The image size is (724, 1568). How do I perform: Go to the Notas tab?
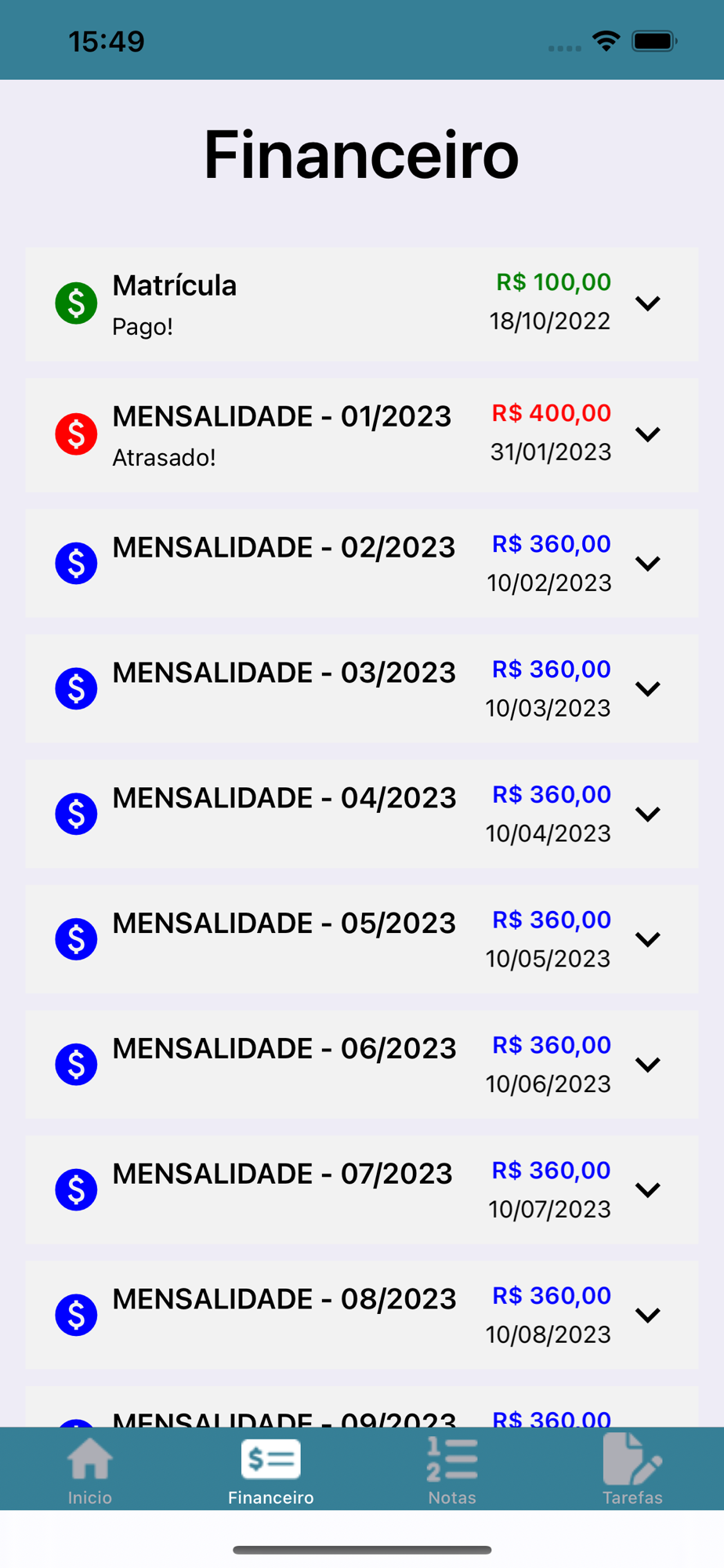tap(452, 1470)
